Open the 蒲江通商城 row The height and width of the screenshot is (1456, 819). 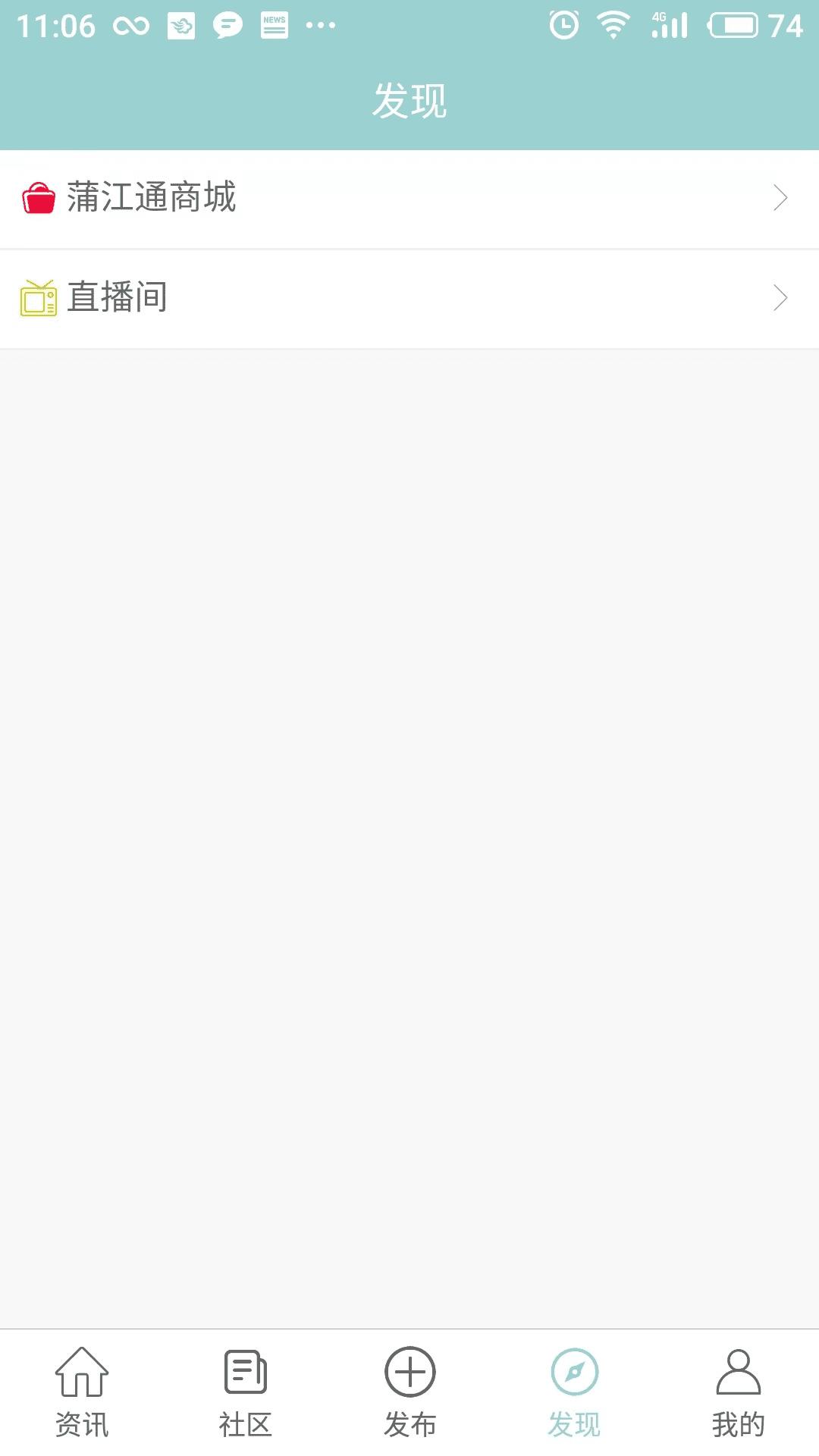[x=409, y=199]
